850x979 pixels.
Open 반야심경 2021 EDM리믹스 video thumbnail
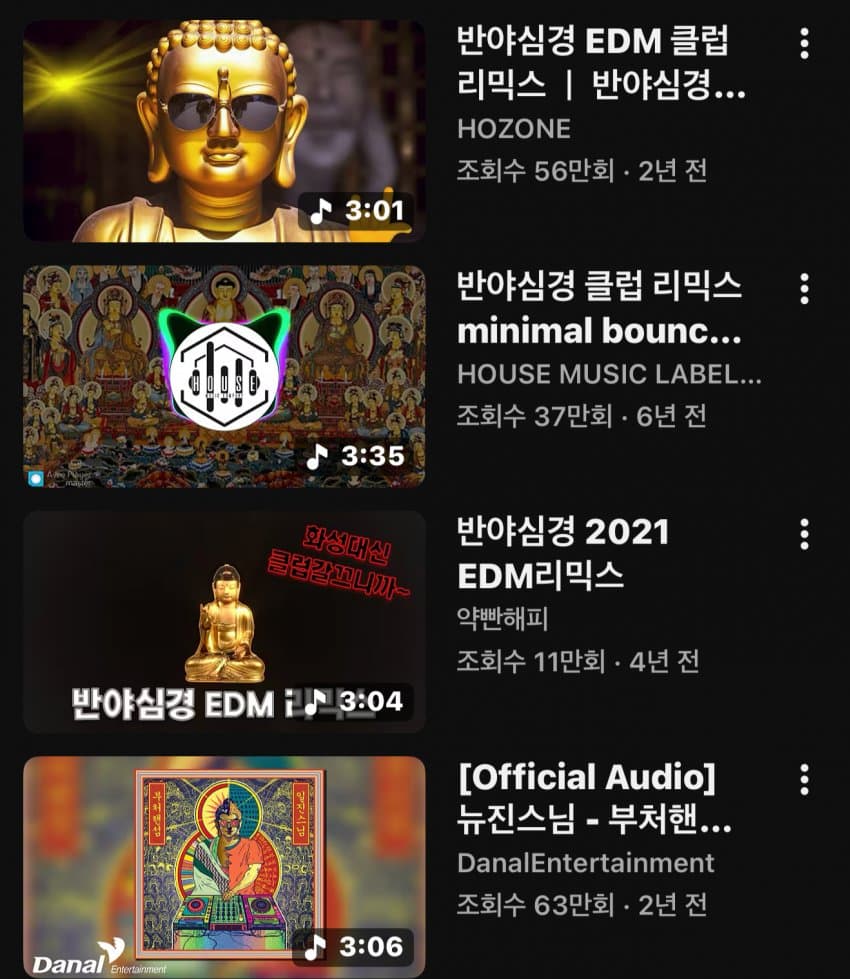[224, 621]
